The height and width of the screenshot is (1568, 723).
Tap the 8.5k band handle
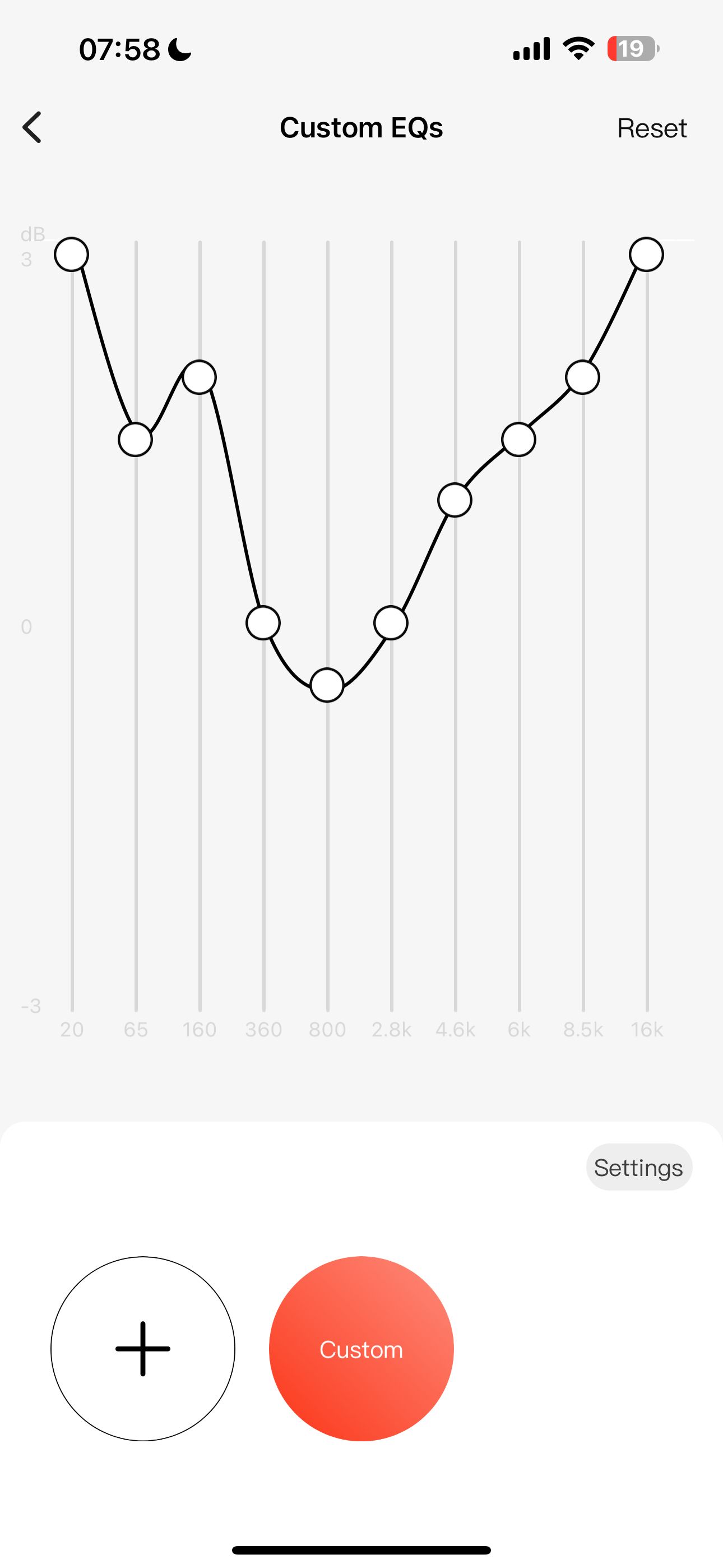[x=582, y=377]
